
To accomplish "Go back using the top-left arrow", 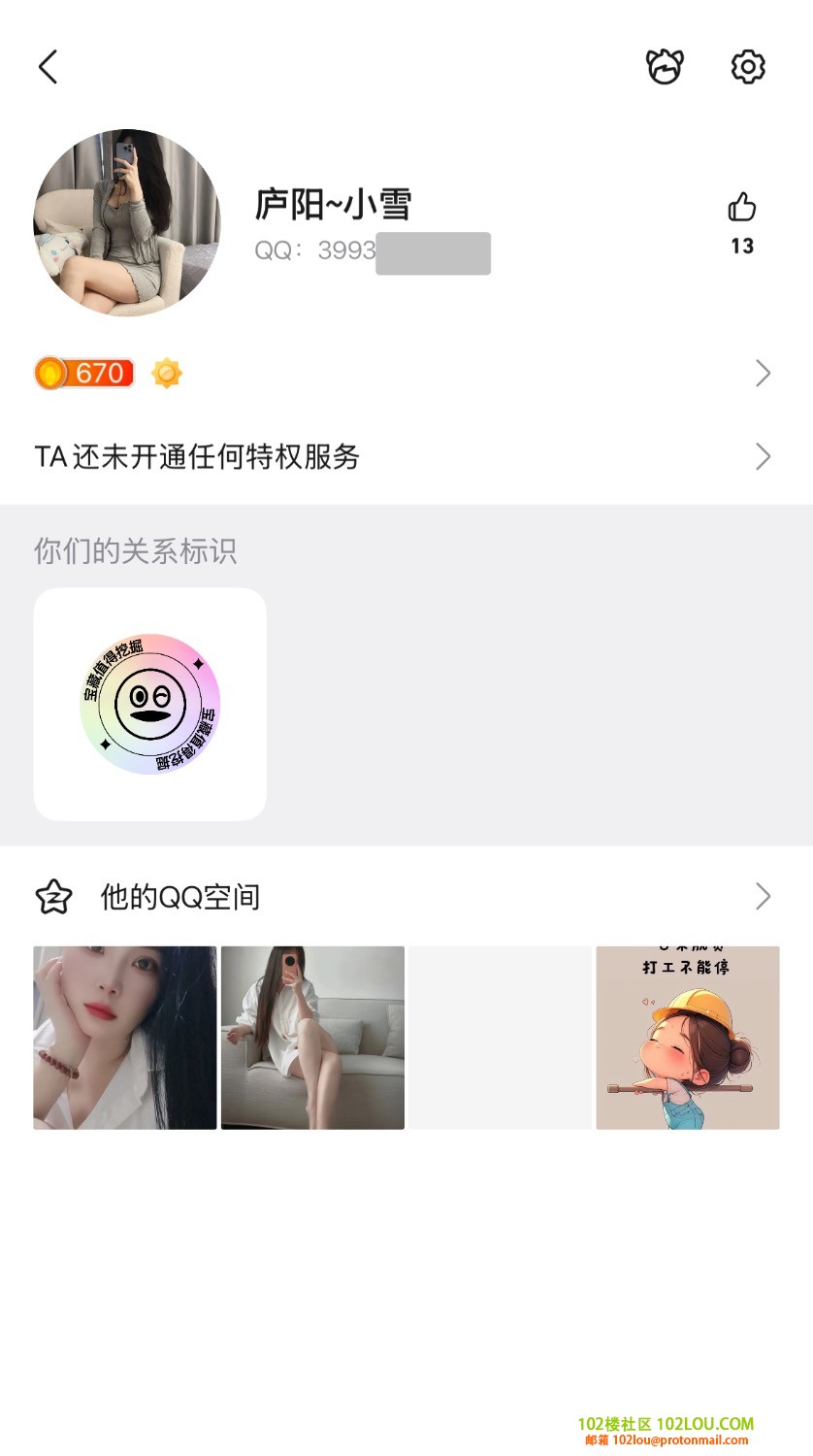I will [49, 67].
